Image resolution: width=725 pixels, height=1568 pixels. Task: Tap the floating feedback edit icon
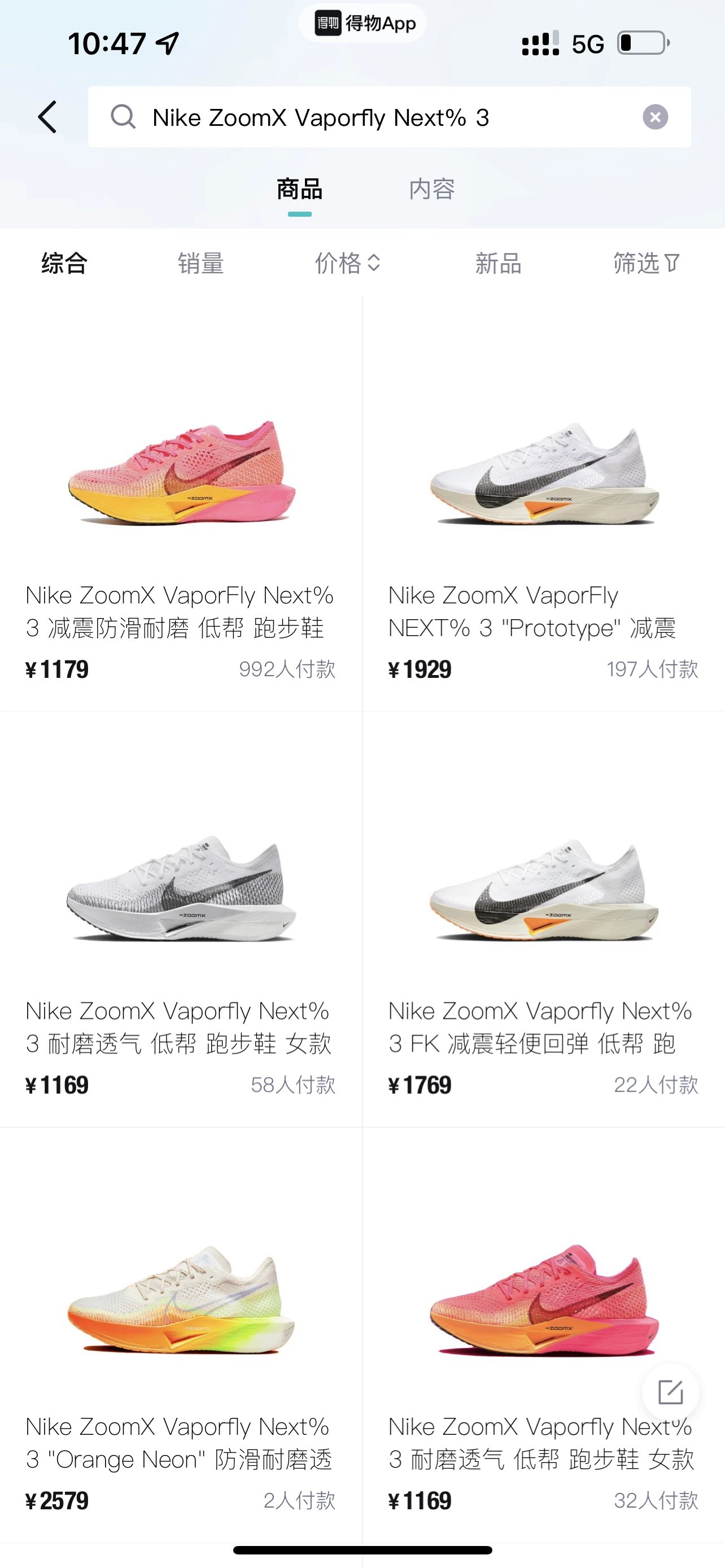[670, 1391]
